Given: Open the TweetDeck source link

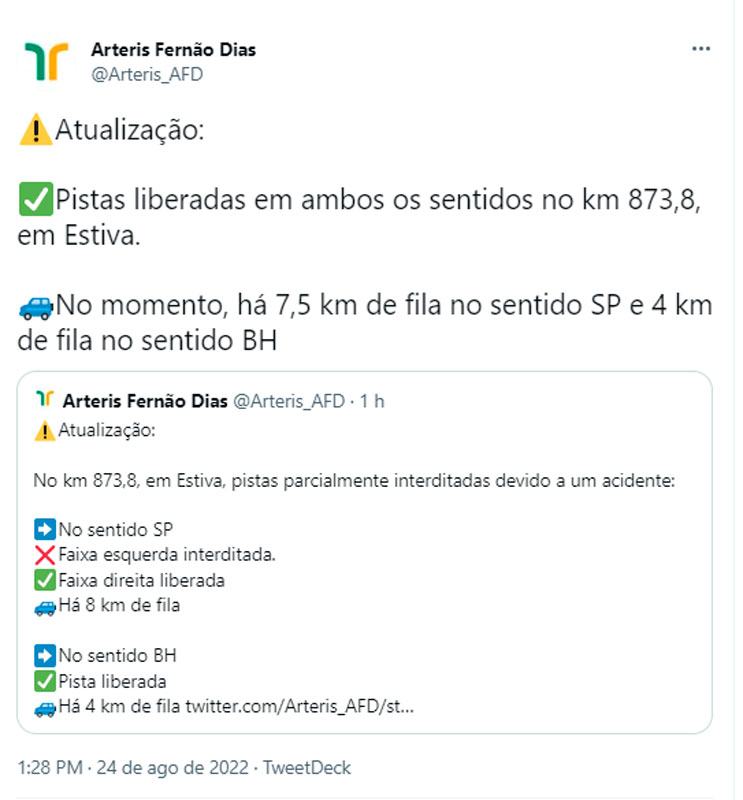Looking at the screenshot, I should click(306, 768).
